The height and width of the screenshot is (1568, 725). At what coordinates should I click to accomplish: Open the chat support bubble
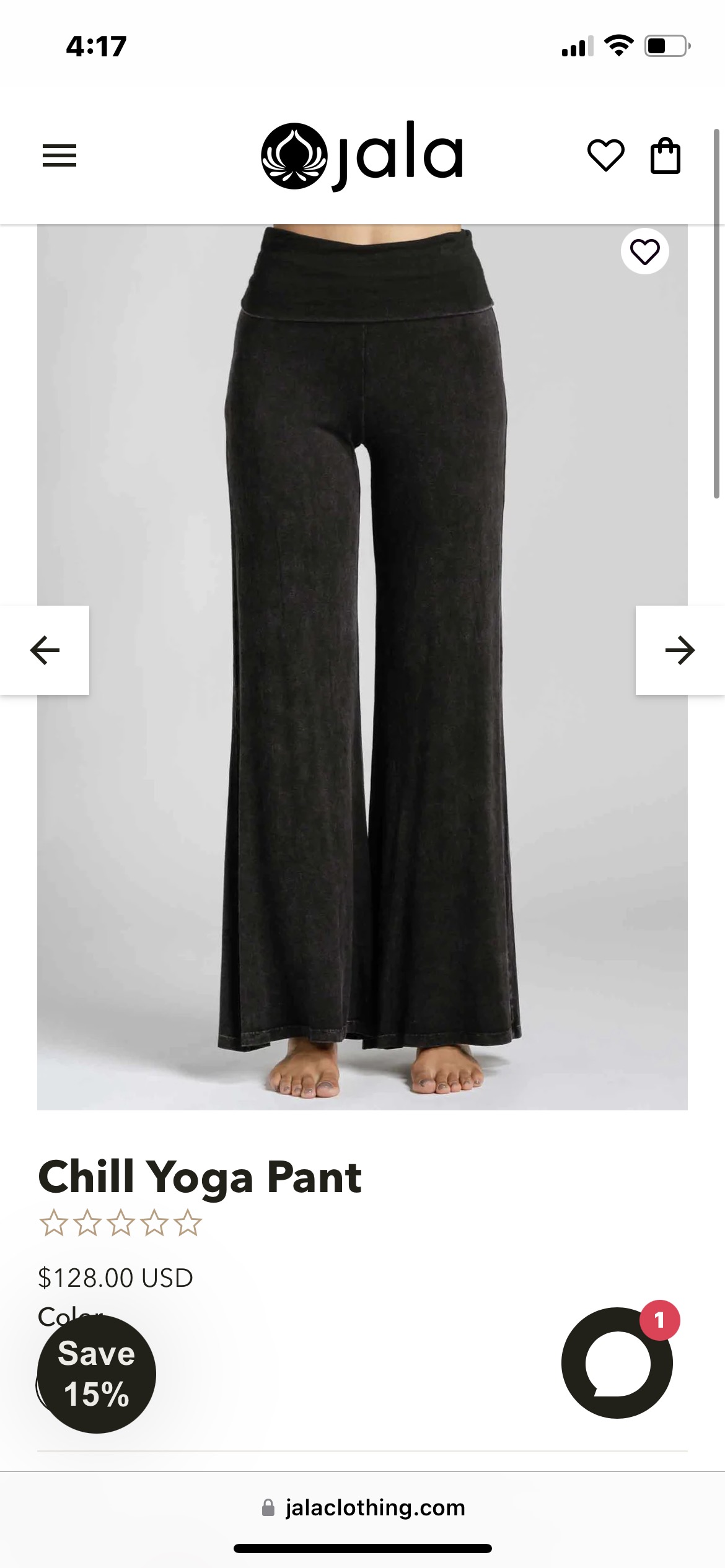[617, 1363]
